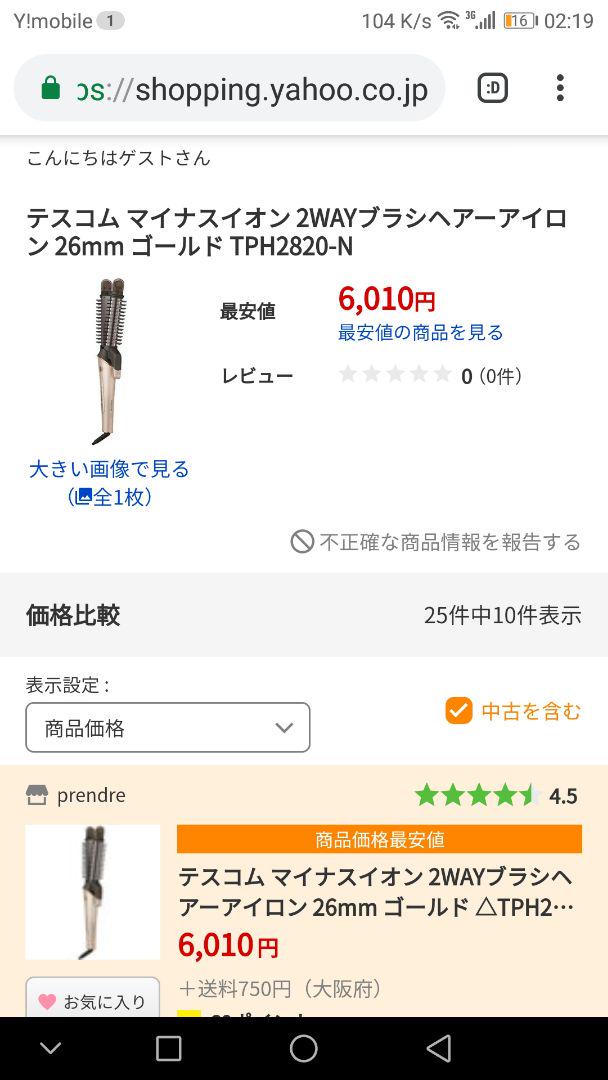Go to the system home screen
Image resolution: width=608 pixels, height=1080 pixels.
coord(303,1048)
